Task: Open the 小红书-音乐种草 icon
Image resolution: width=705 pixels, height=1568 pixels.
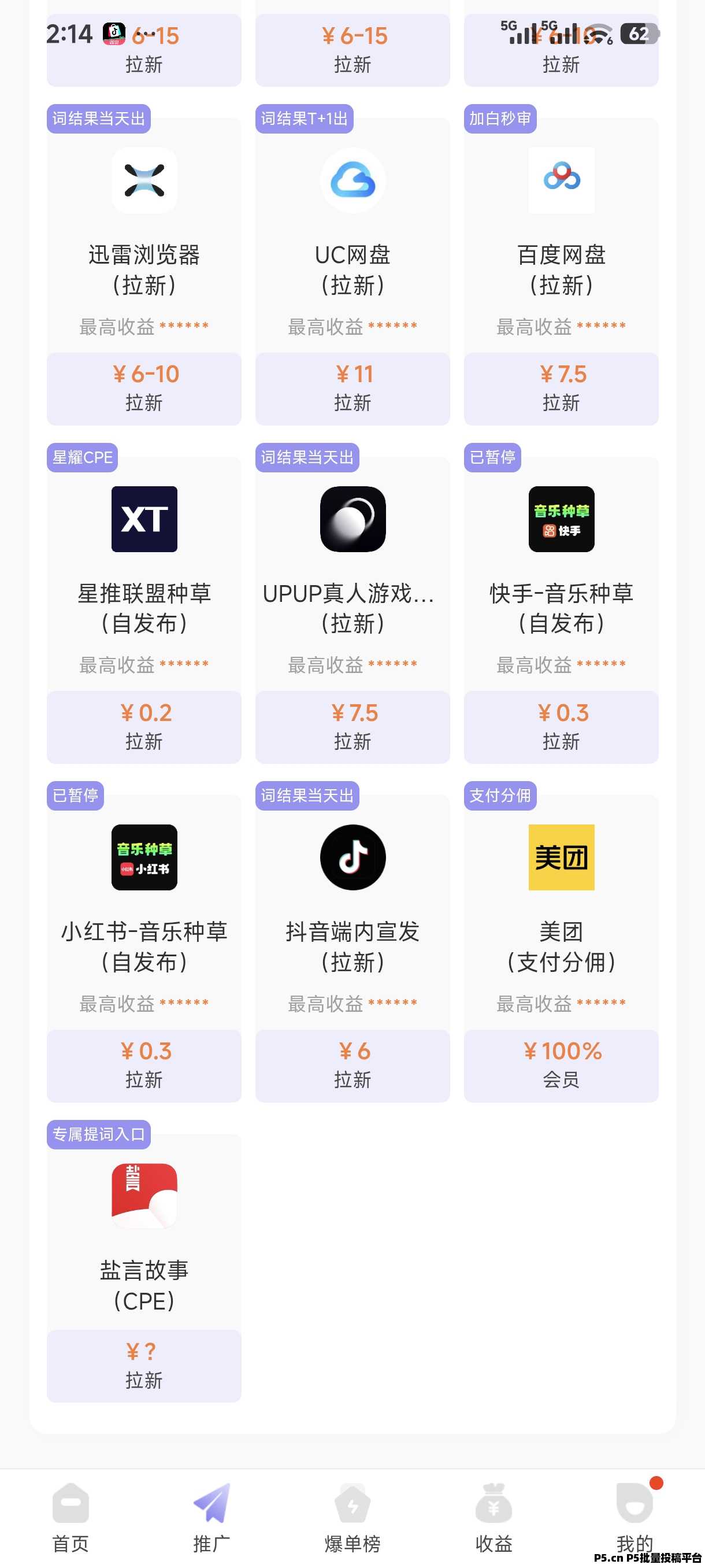Action: (143, 857)
